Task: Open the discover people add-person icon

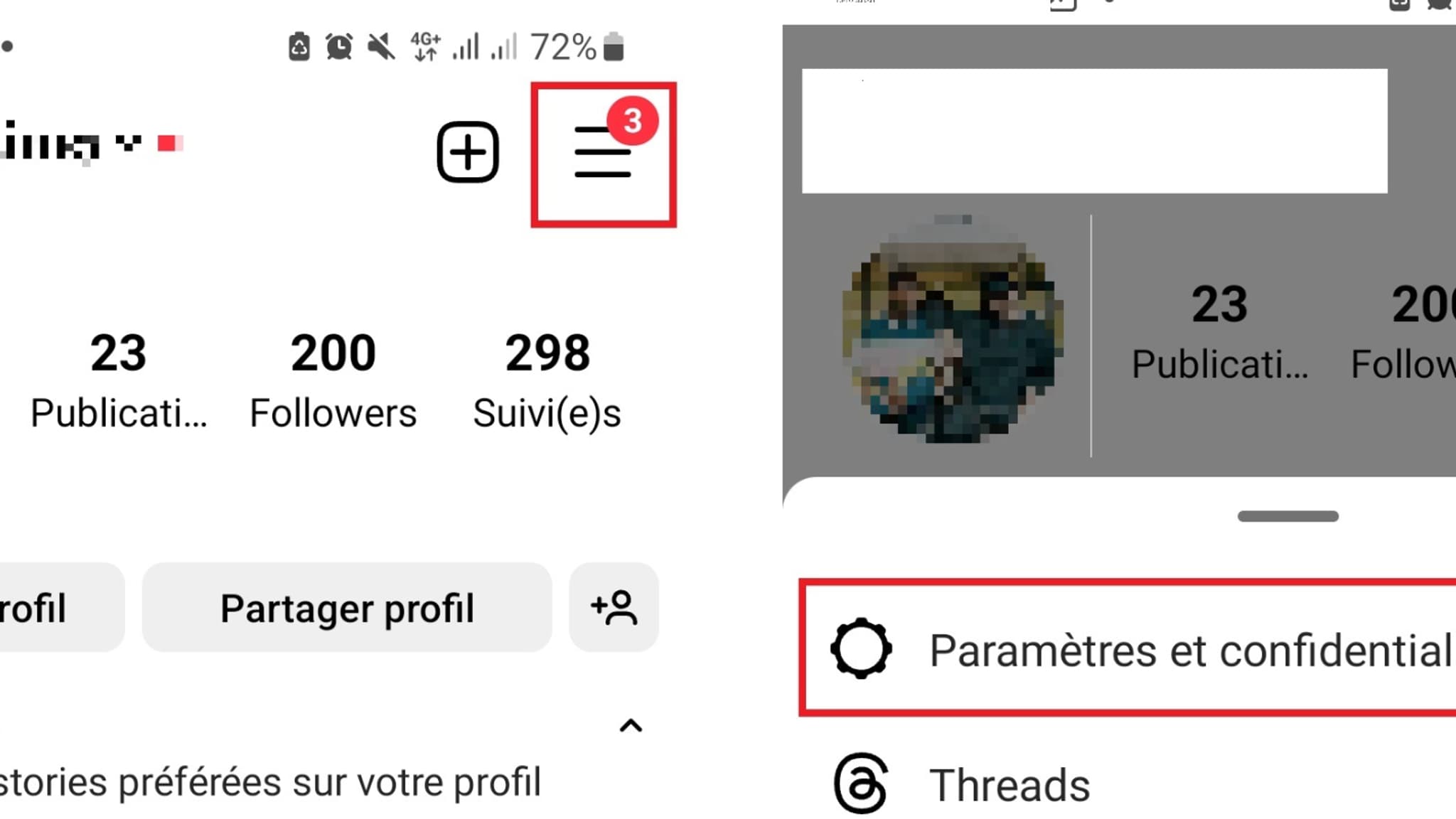Action: [614, 608]
